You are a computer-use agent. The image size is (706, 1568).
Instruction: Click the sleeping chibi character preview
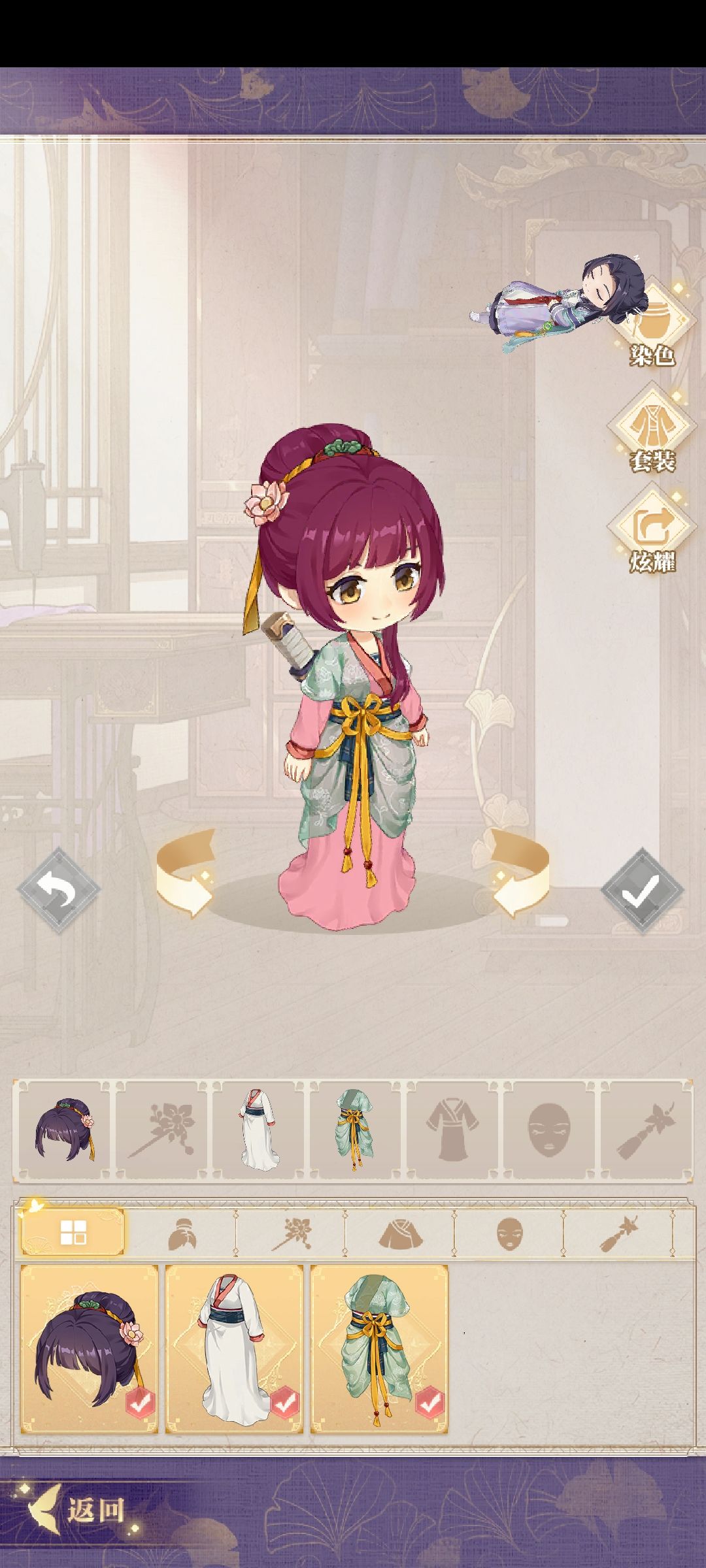pos(562,301)
